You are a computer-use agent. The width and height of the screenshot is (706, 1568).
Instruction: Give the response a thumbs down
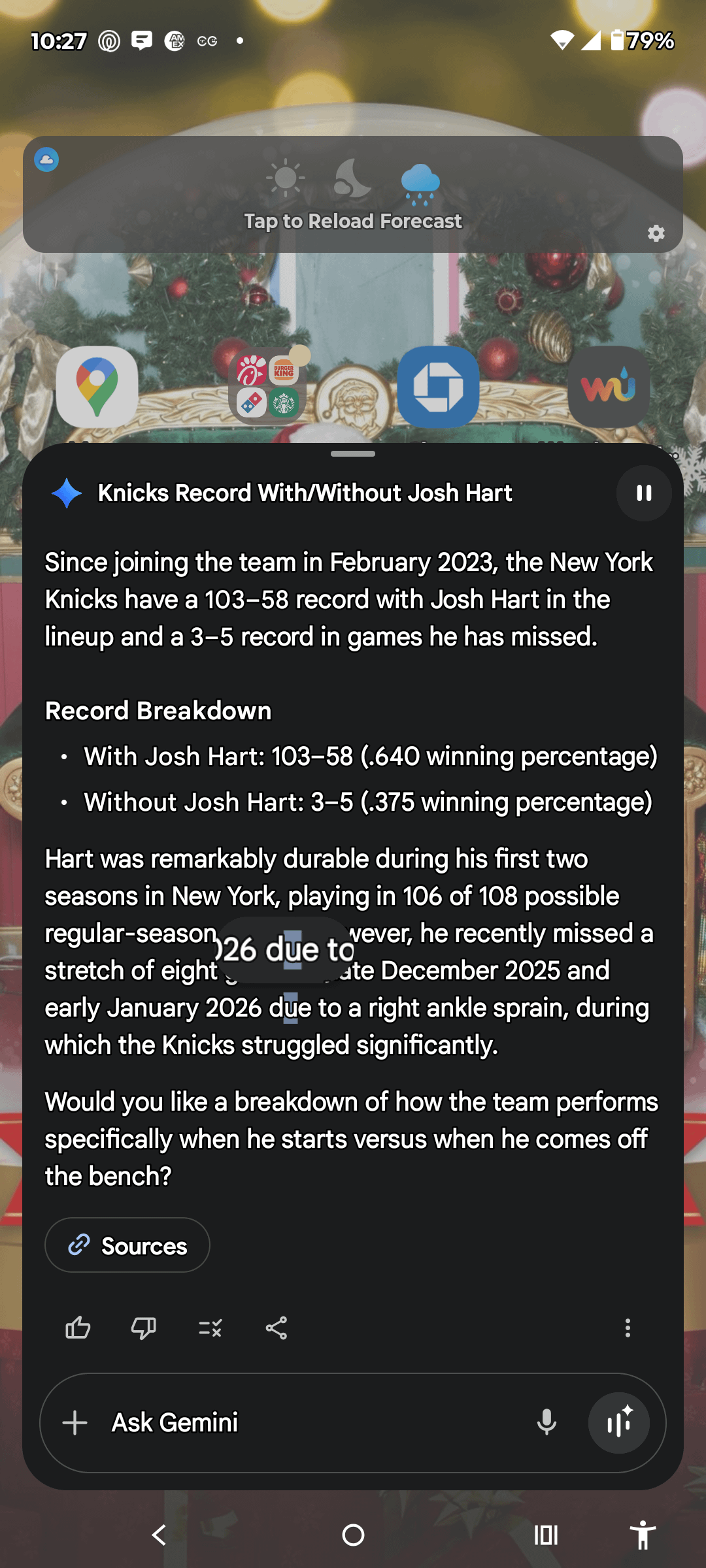[143, 1328]
